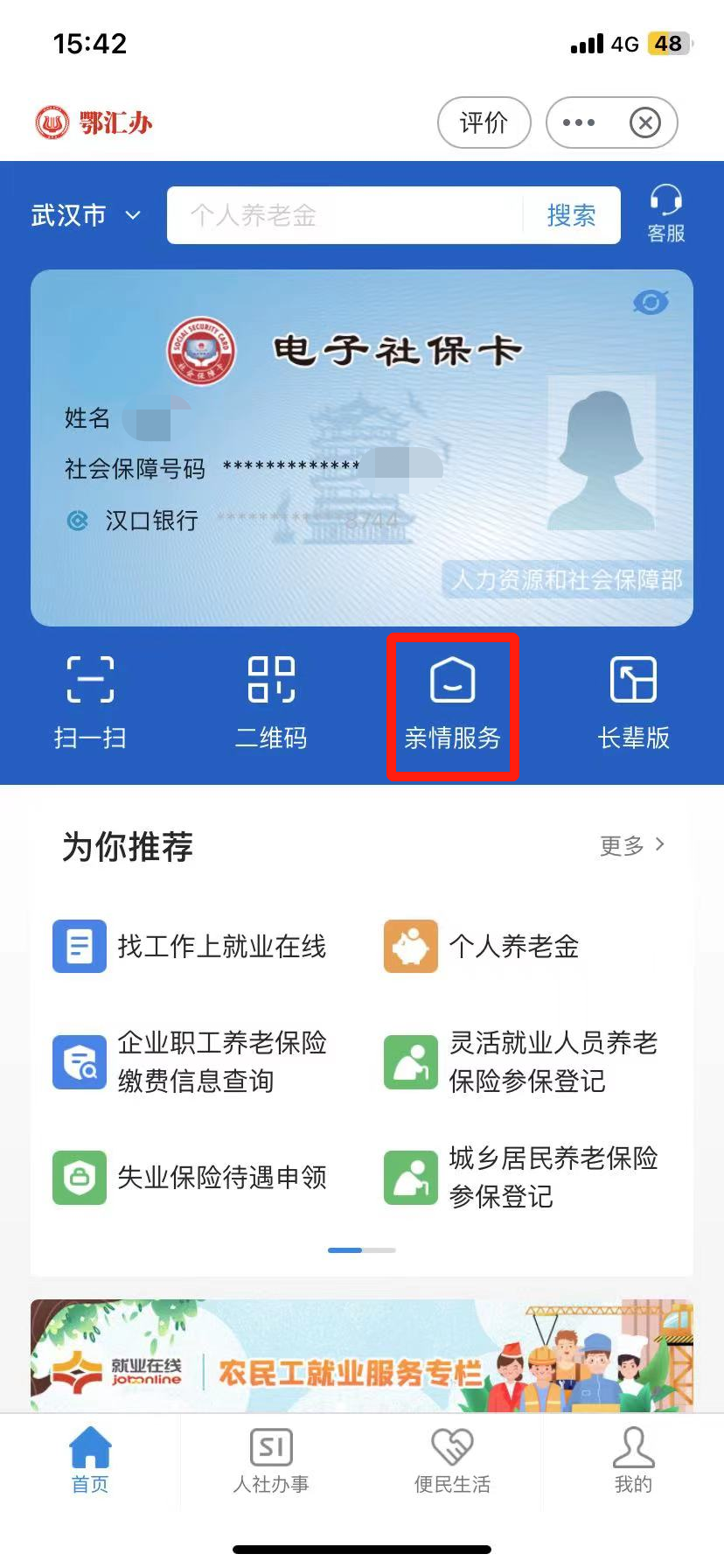Screen dimensions: 724x1568
Task: Contact 客服 support
Action: 666,213
